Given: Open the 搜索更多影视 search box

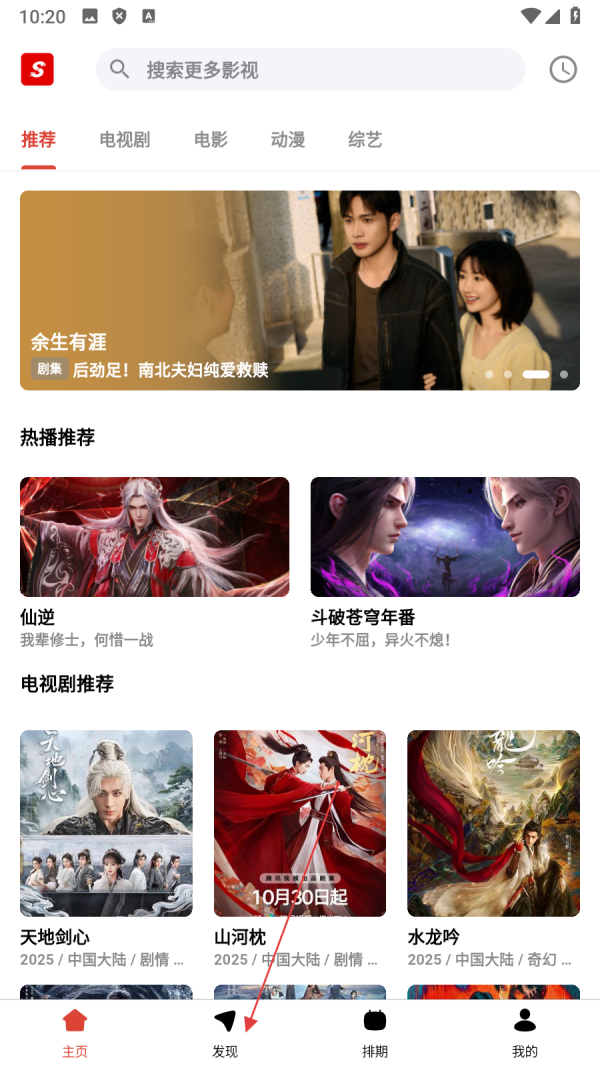Looking at the screenshot, I should (x=310, y=70).
